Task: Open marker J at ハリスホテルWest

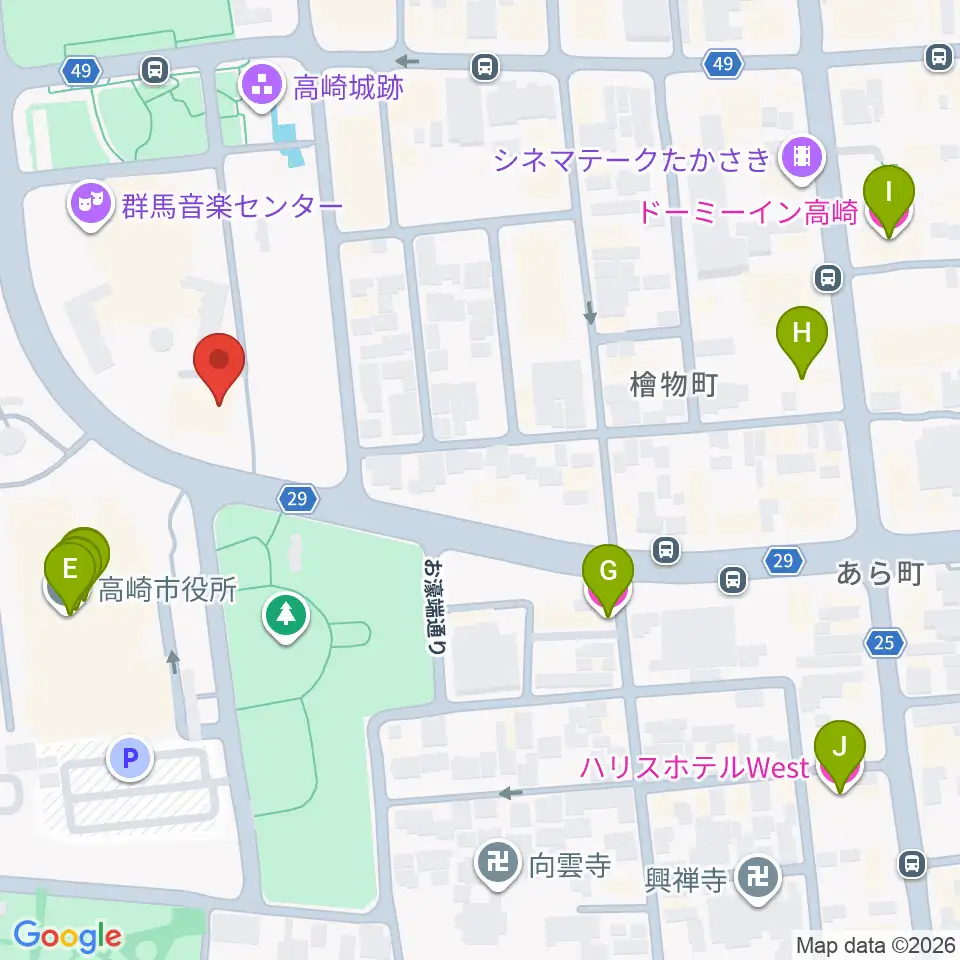Action: (839, 756)
